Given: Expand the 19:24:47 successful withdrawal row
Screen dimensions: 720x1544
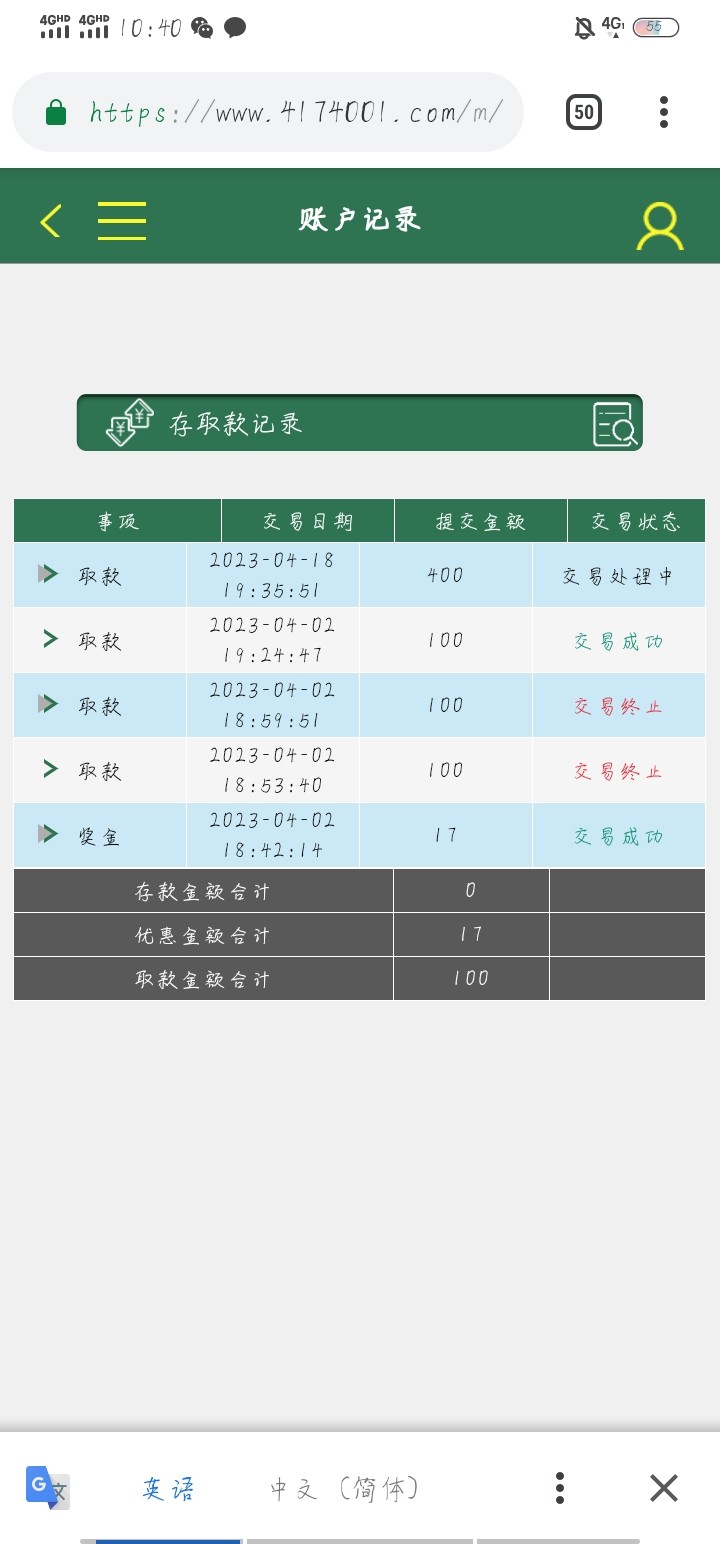Looking at the screenshot, I should coord(50,638).
